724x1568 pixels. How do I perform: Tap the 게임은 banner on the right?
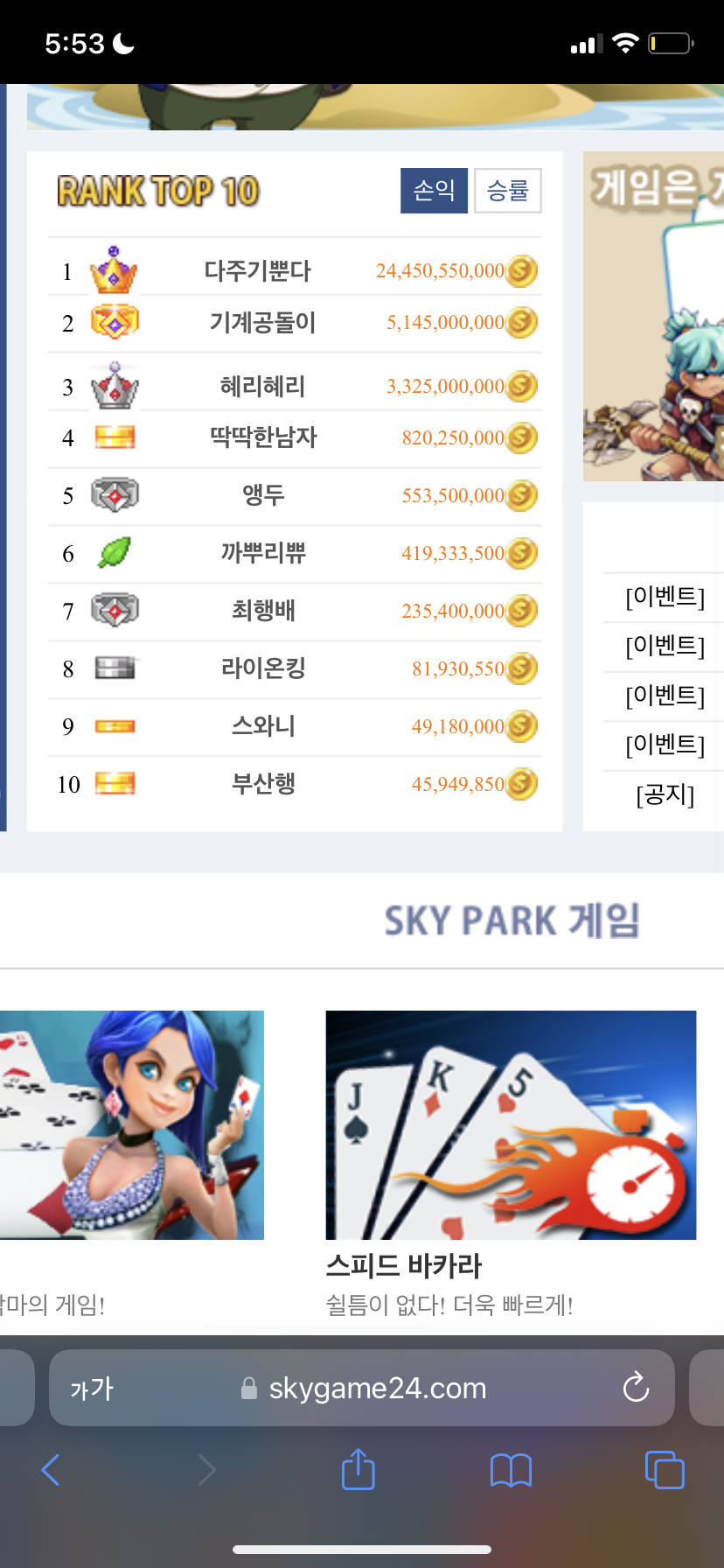[654, 316]
